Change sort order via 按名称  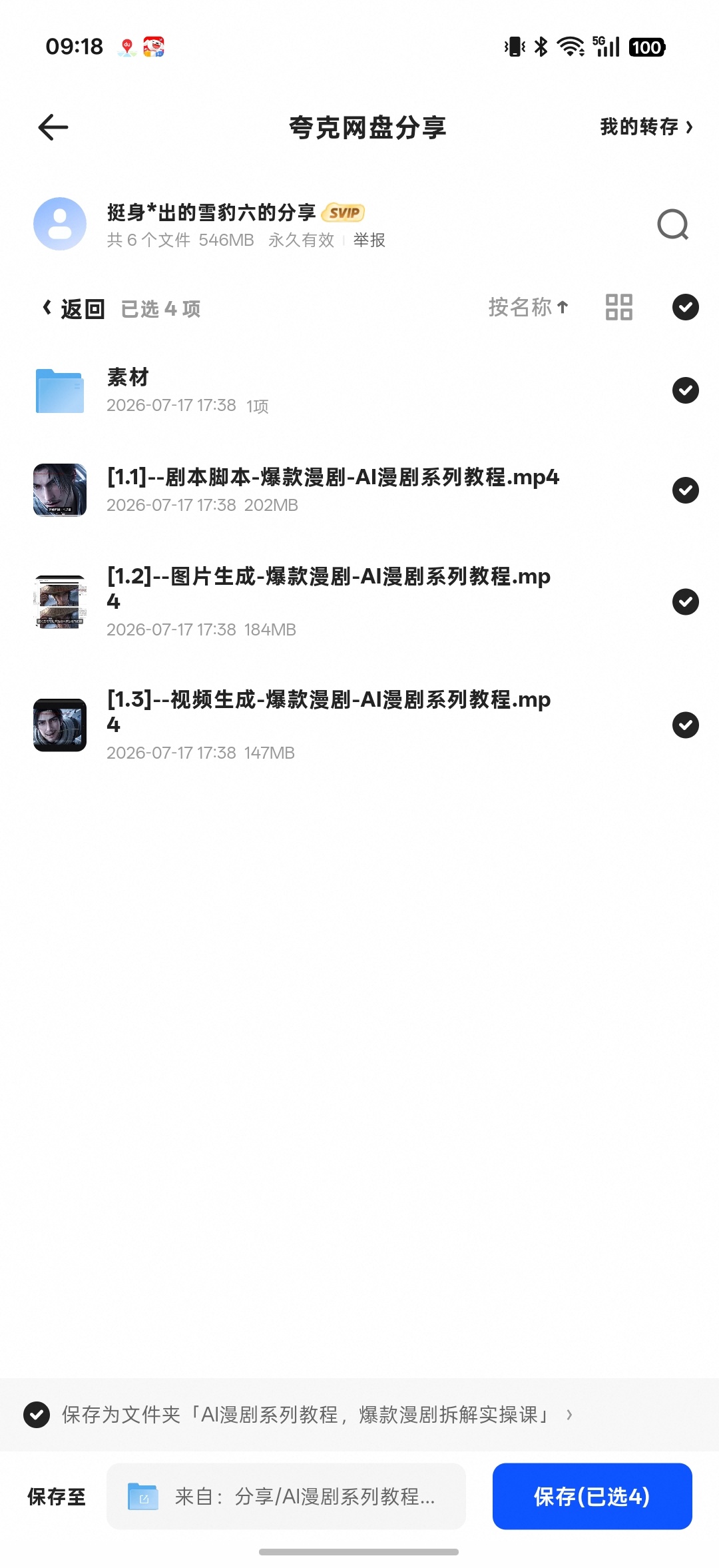pos(529,307)
